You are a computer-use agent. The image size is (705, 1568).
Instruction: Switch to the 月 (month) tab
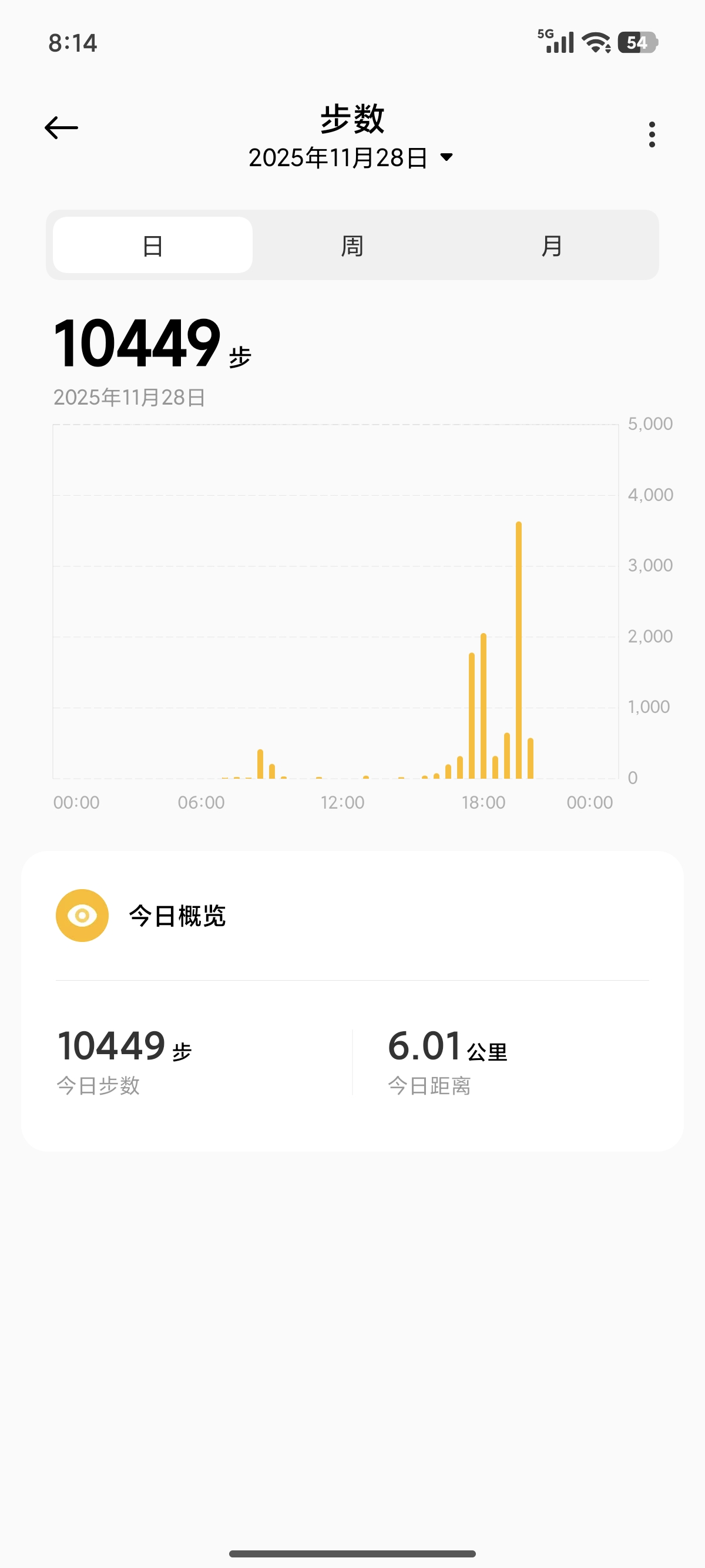[x=552, y=245]
